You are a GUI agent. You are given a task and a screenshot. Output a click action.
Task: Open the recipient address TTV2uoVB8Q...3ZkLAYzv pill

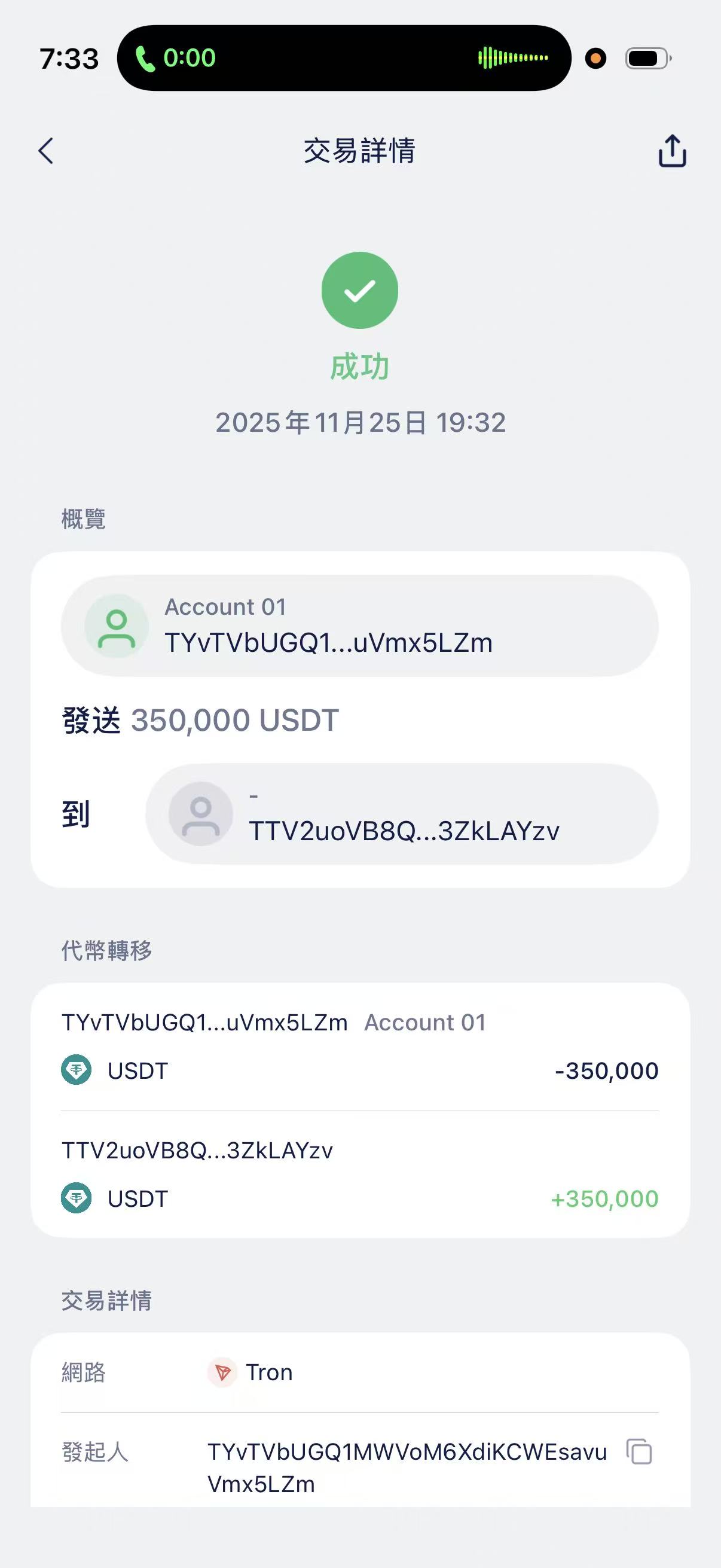(402, 814)
